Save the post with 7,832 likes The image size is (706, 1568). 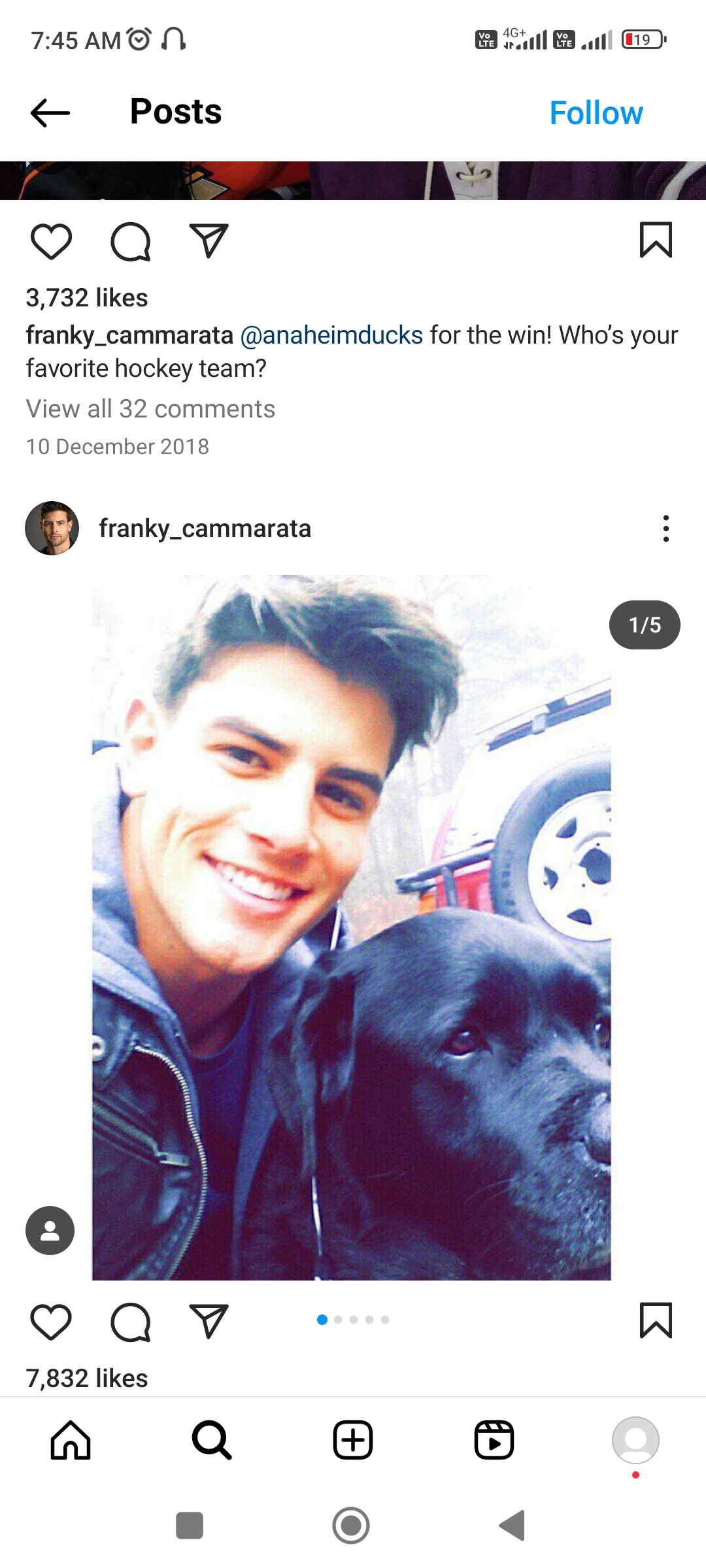[x=656, y=1321]
